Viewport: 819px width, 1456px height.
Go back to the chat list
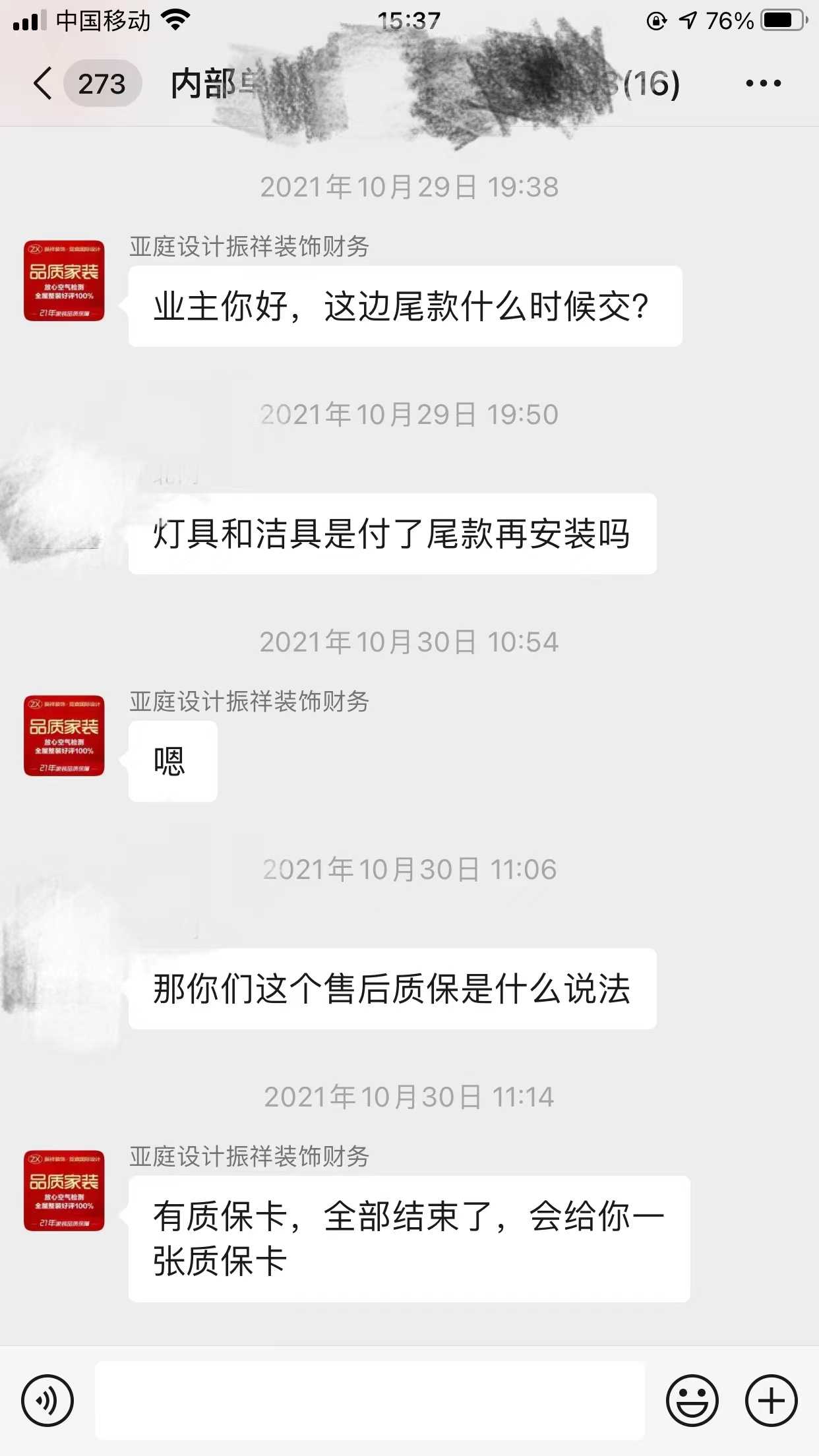pyautogui.click(x=44, y=84)
